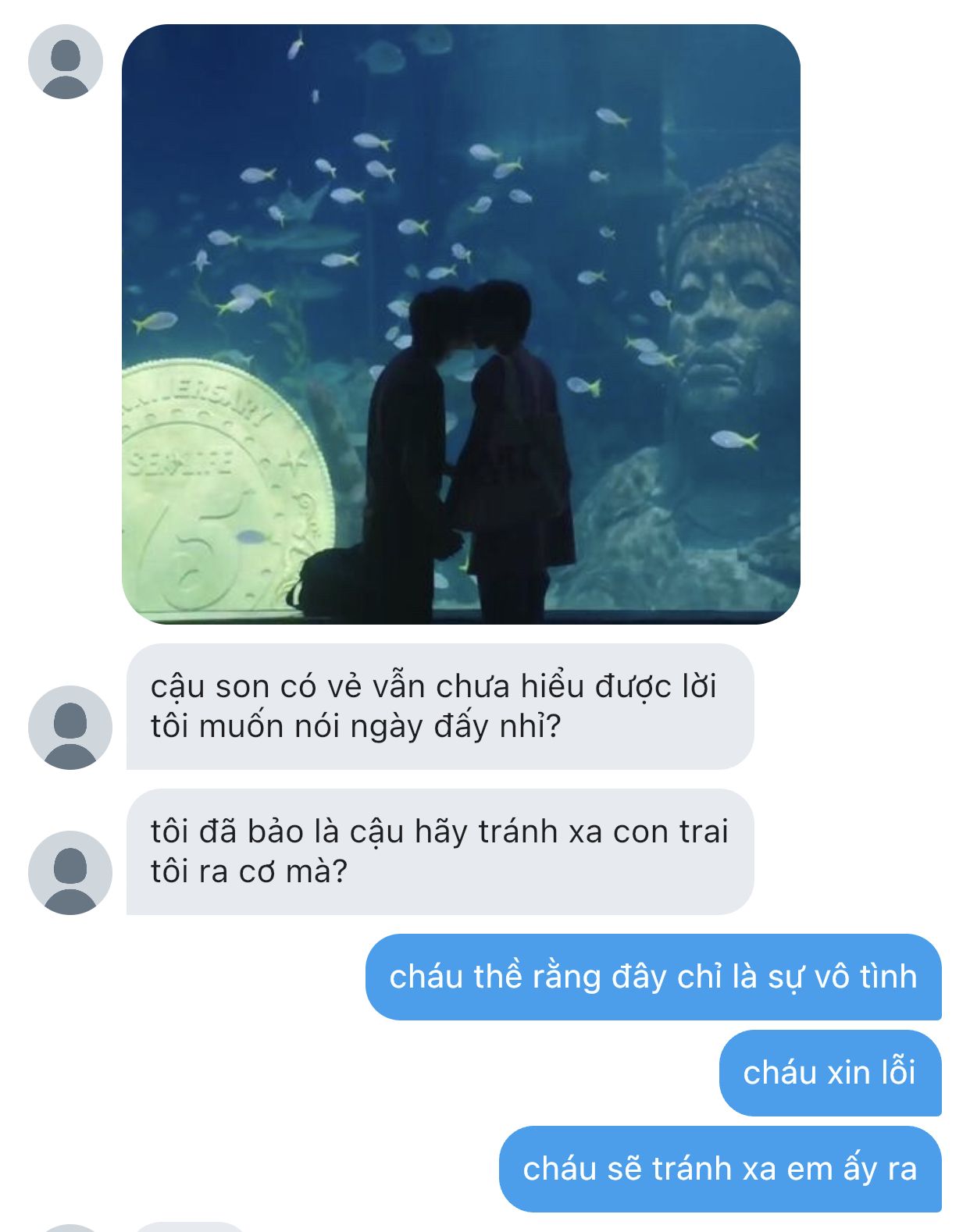Screen dimensions: 970x1232
Task: Open sender avatar beside the aquarium photo
Action: 66,62
